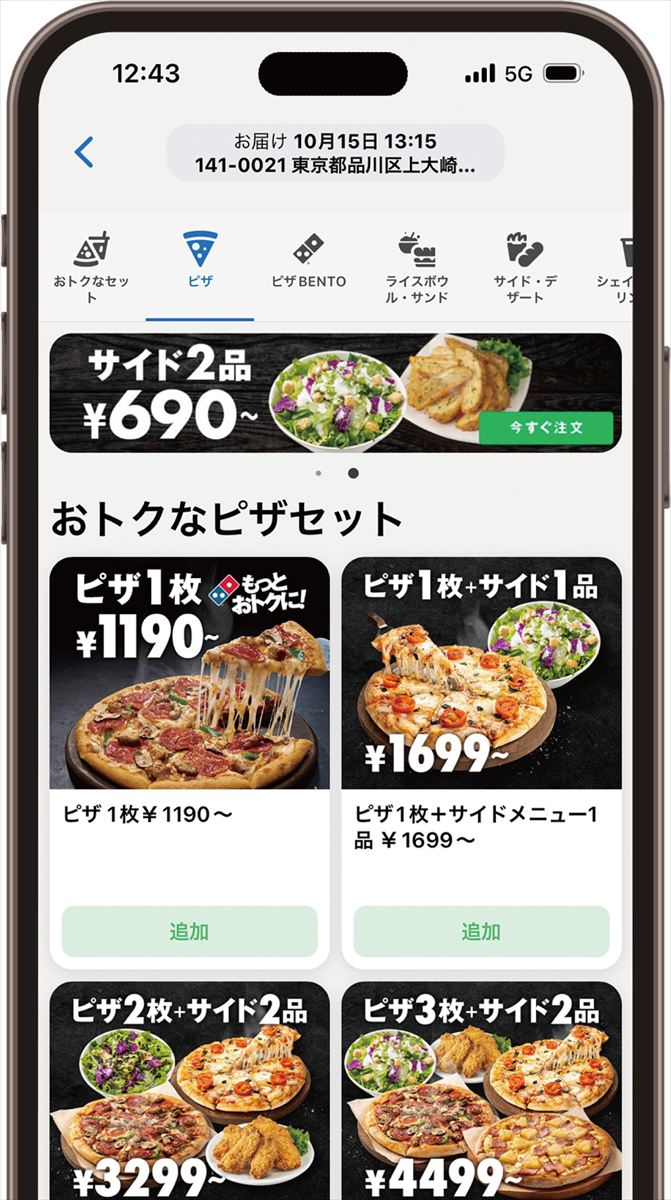Open the ピザ3枚+サイド2品 ¥4499 card
This screenshot has width=671, height=1200.
pos(481,1090)
